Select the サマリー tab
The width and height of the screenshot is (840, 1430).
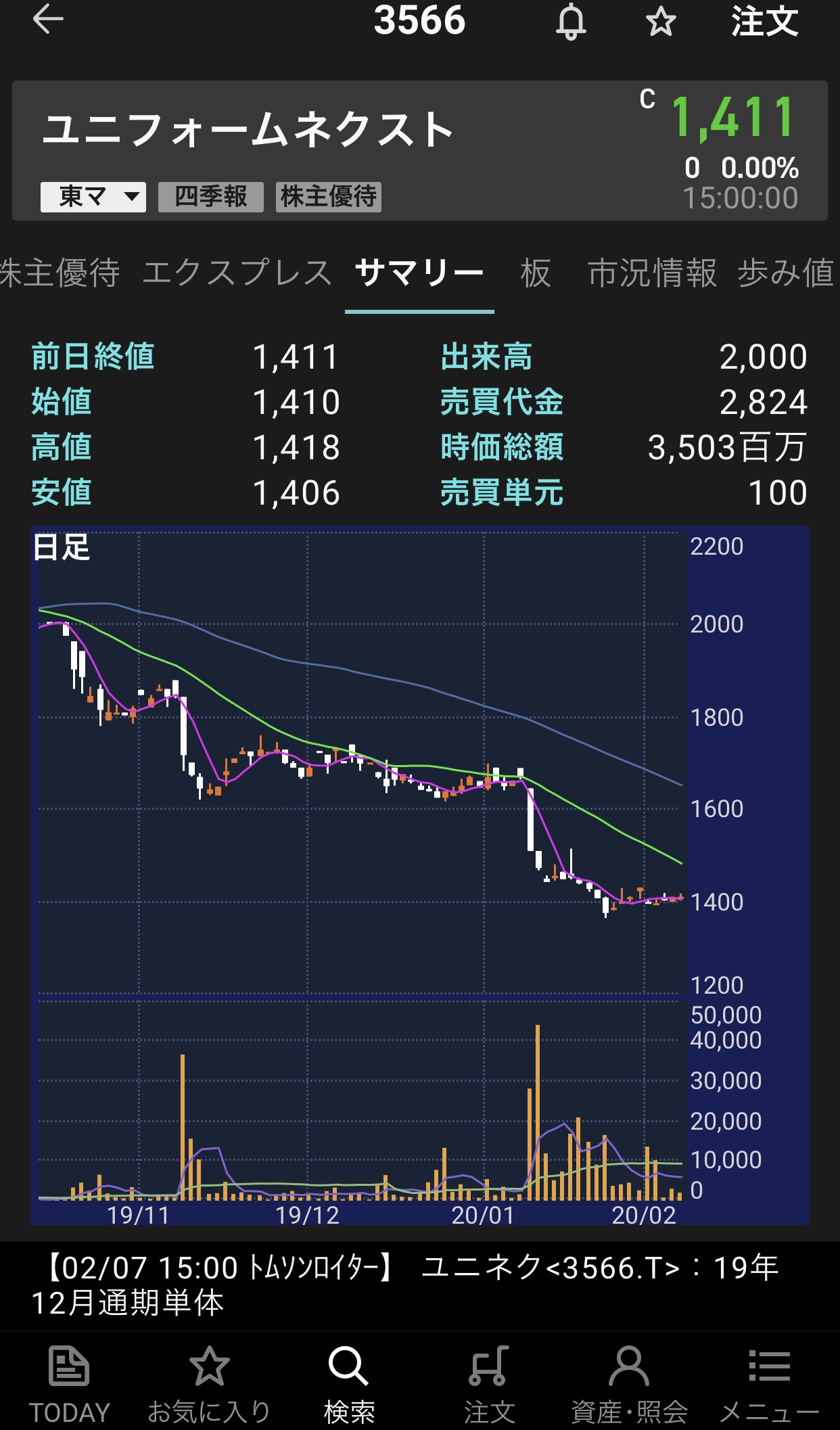click(419, 273)
